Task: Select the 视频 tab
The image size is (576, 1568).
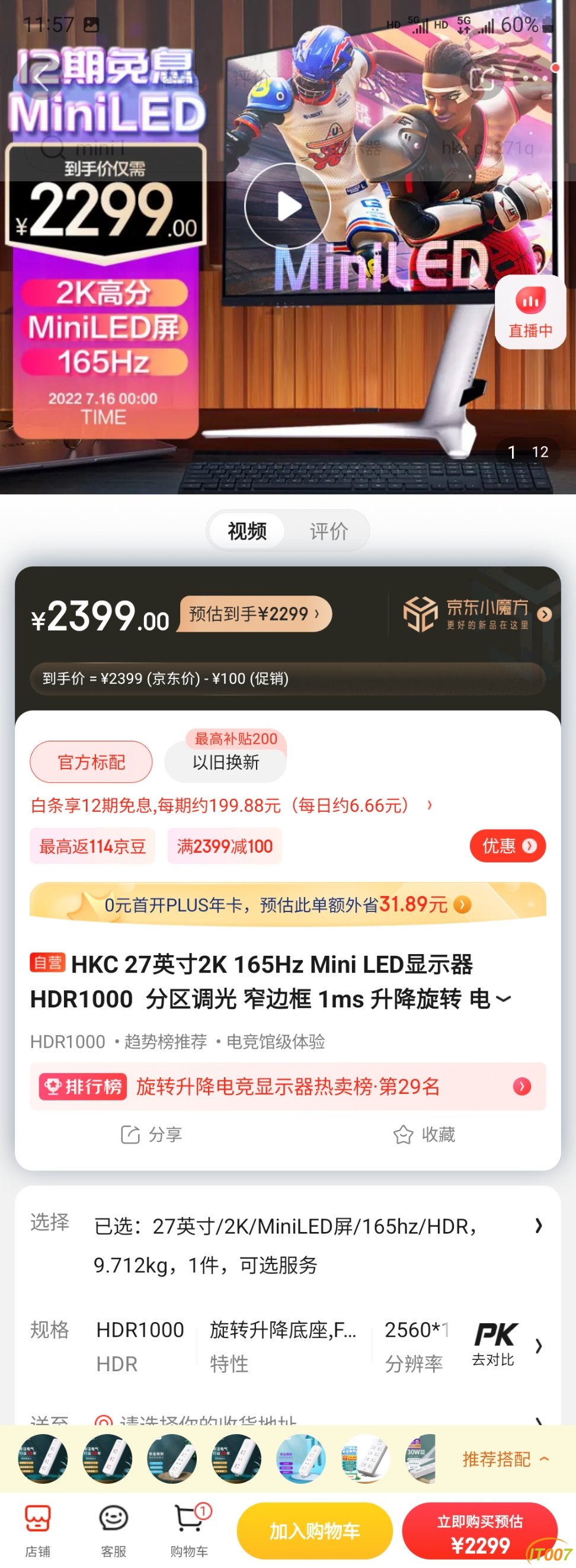Action: tap(247, 531)
